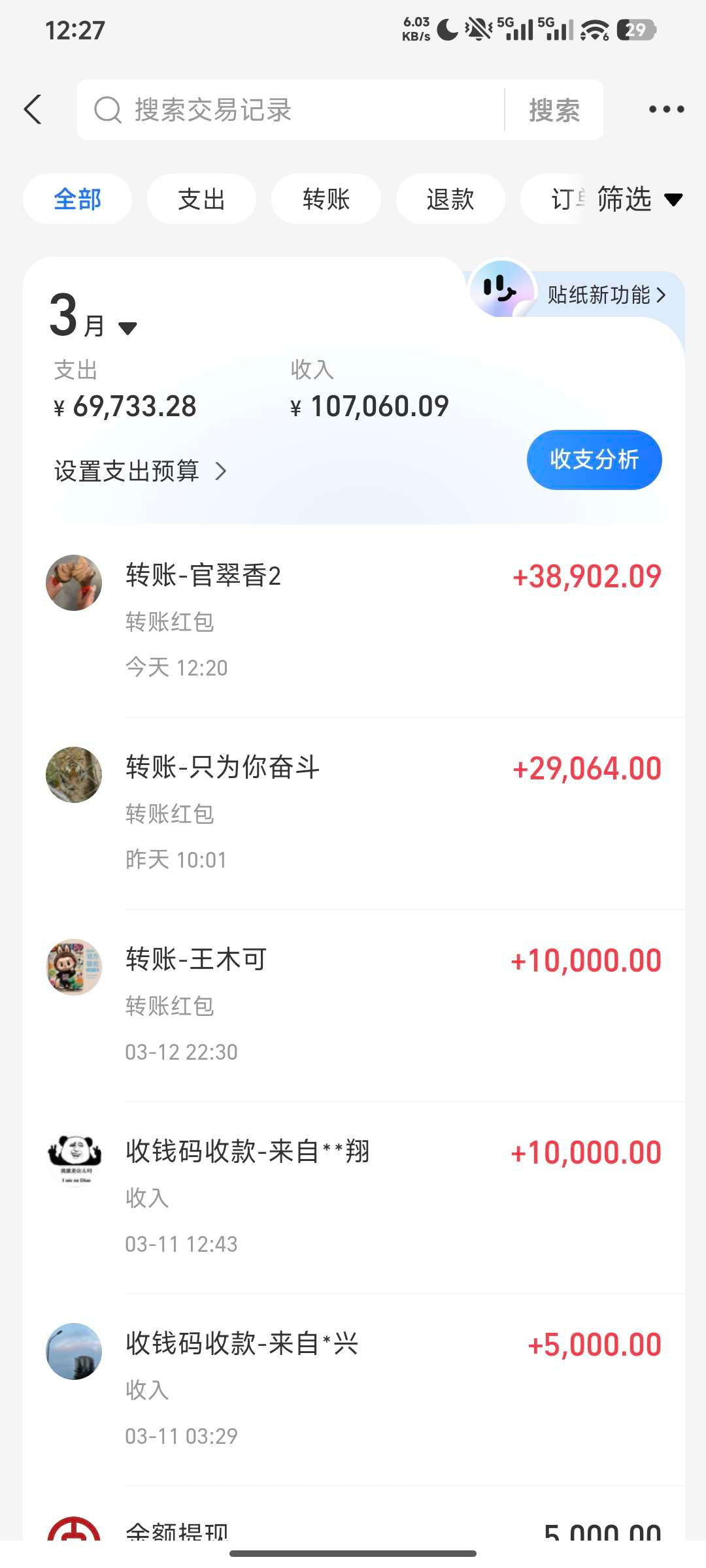View the 转账-王木可 transaction details
706x1568 pixels.
pyautogui.click(x=353, y=1005)
